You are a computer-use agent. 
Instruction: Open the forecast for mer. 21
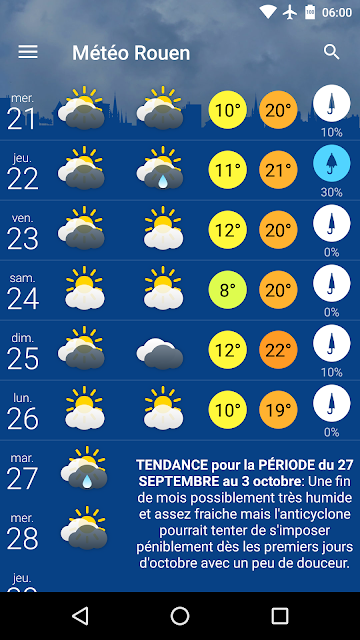(180, 110)
